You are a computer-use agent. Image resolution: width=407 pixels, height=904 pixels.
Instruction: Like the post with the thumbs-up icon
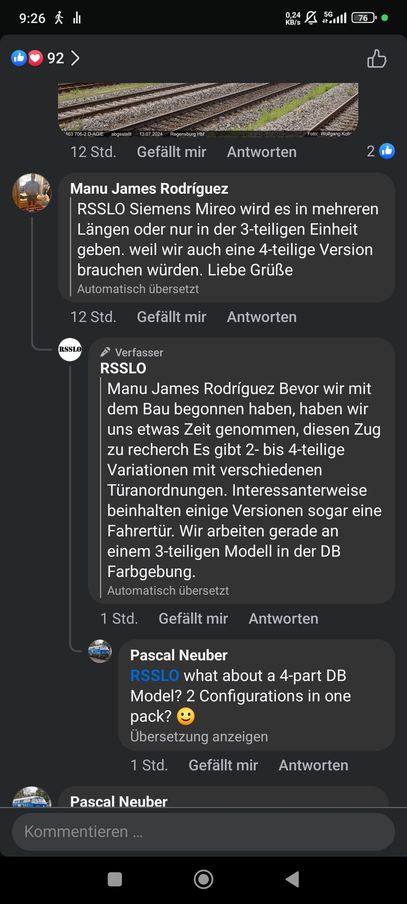[376, 58]
